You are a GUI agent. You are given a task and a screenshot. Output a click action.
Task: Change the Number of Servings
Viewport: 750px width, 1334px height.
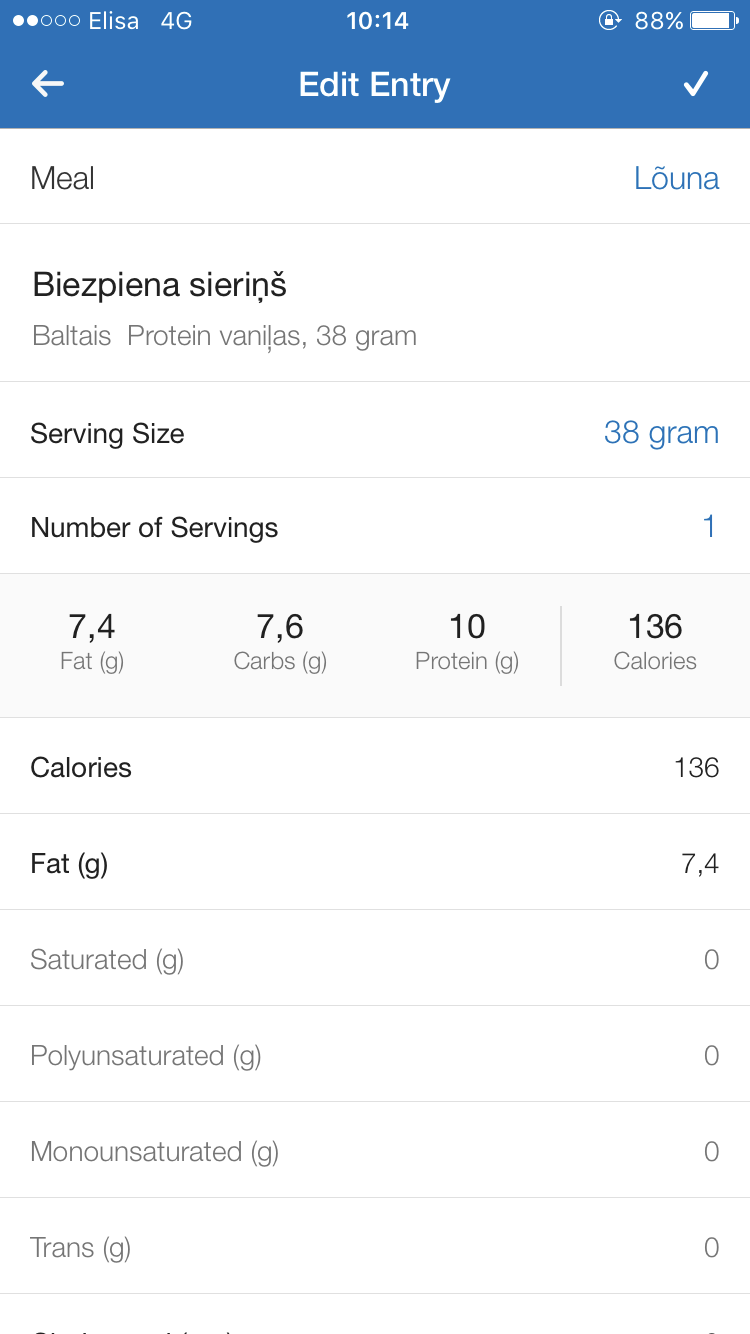(x=708, y=527)
